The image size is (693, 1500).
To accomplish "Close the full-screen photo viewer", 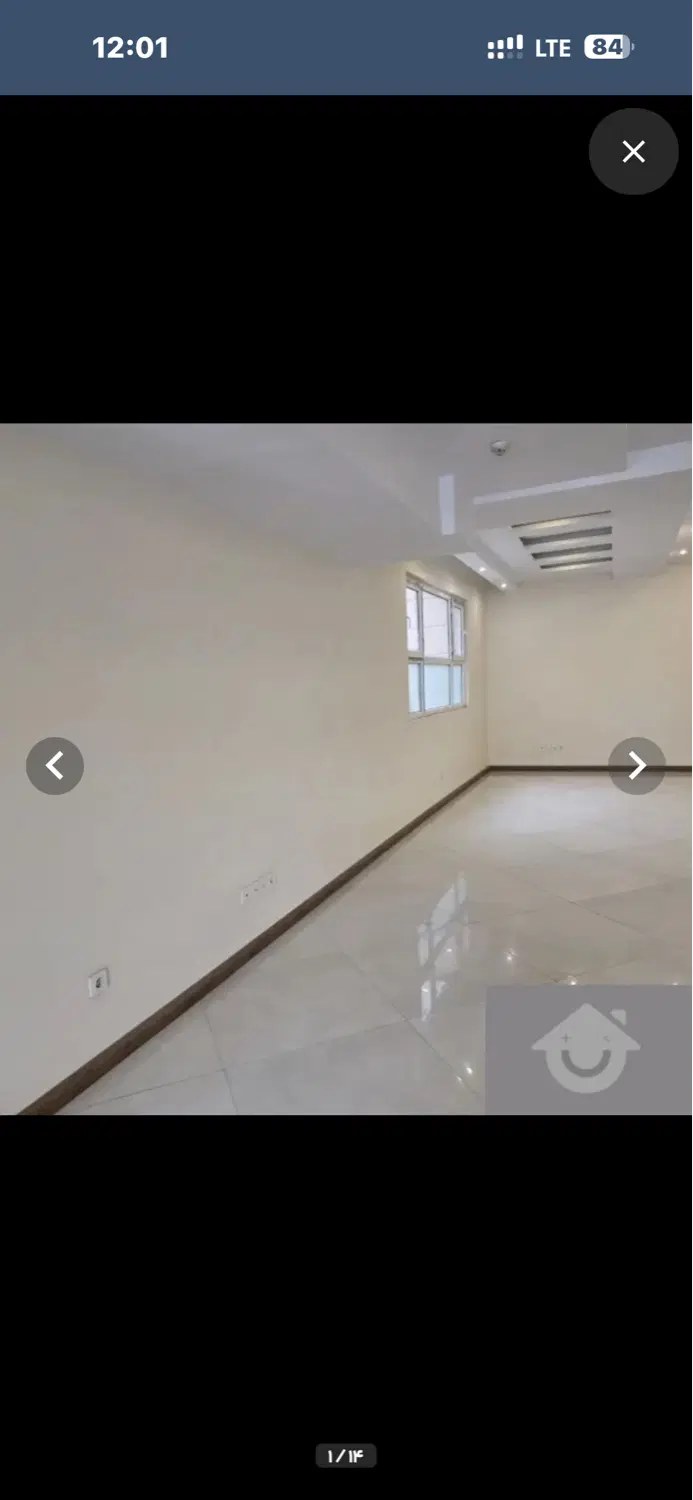I will click(x=633, y=152).
